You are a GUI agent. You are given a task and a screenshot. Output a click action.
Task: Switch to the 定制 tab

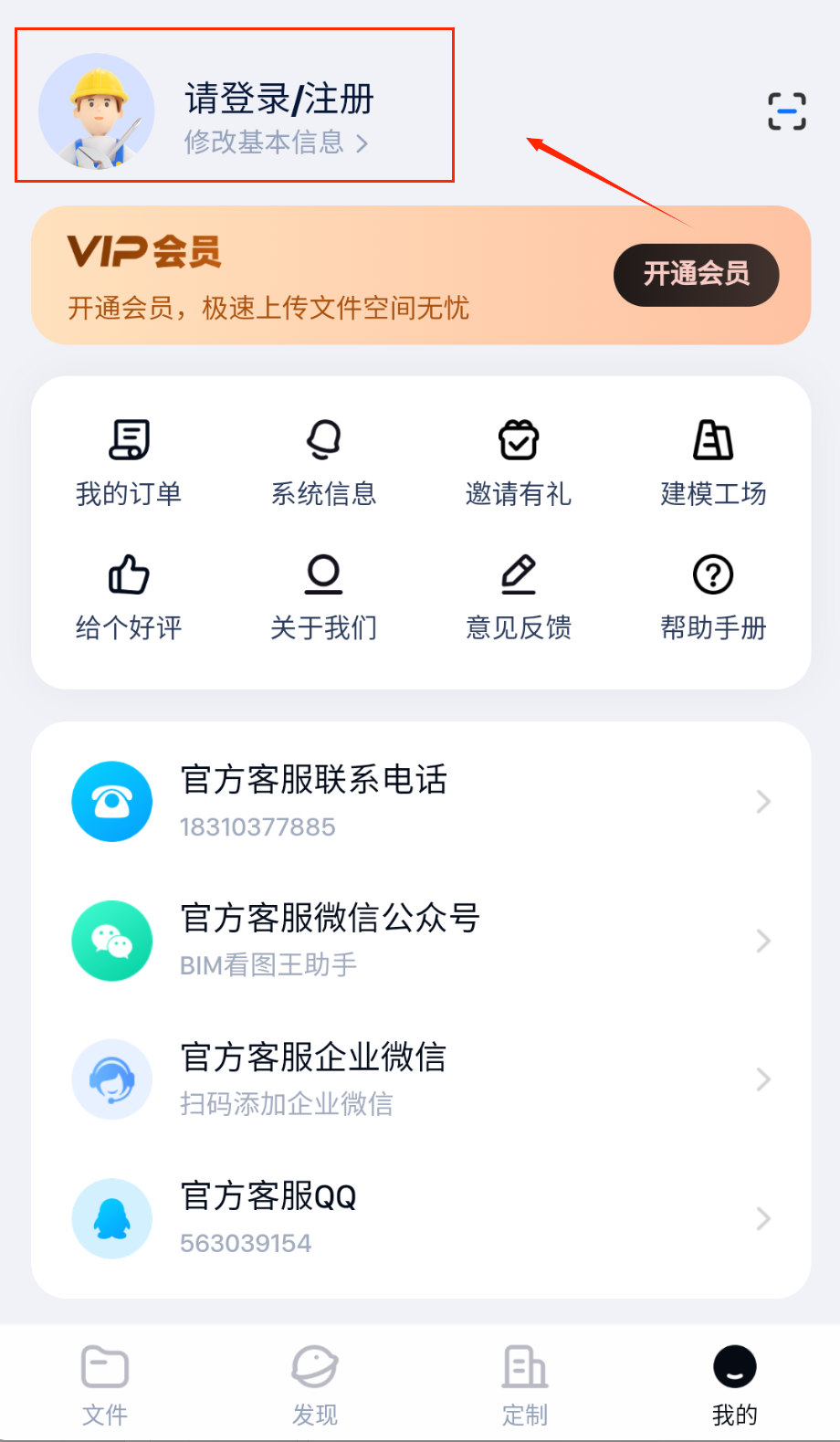point(525,1384)
